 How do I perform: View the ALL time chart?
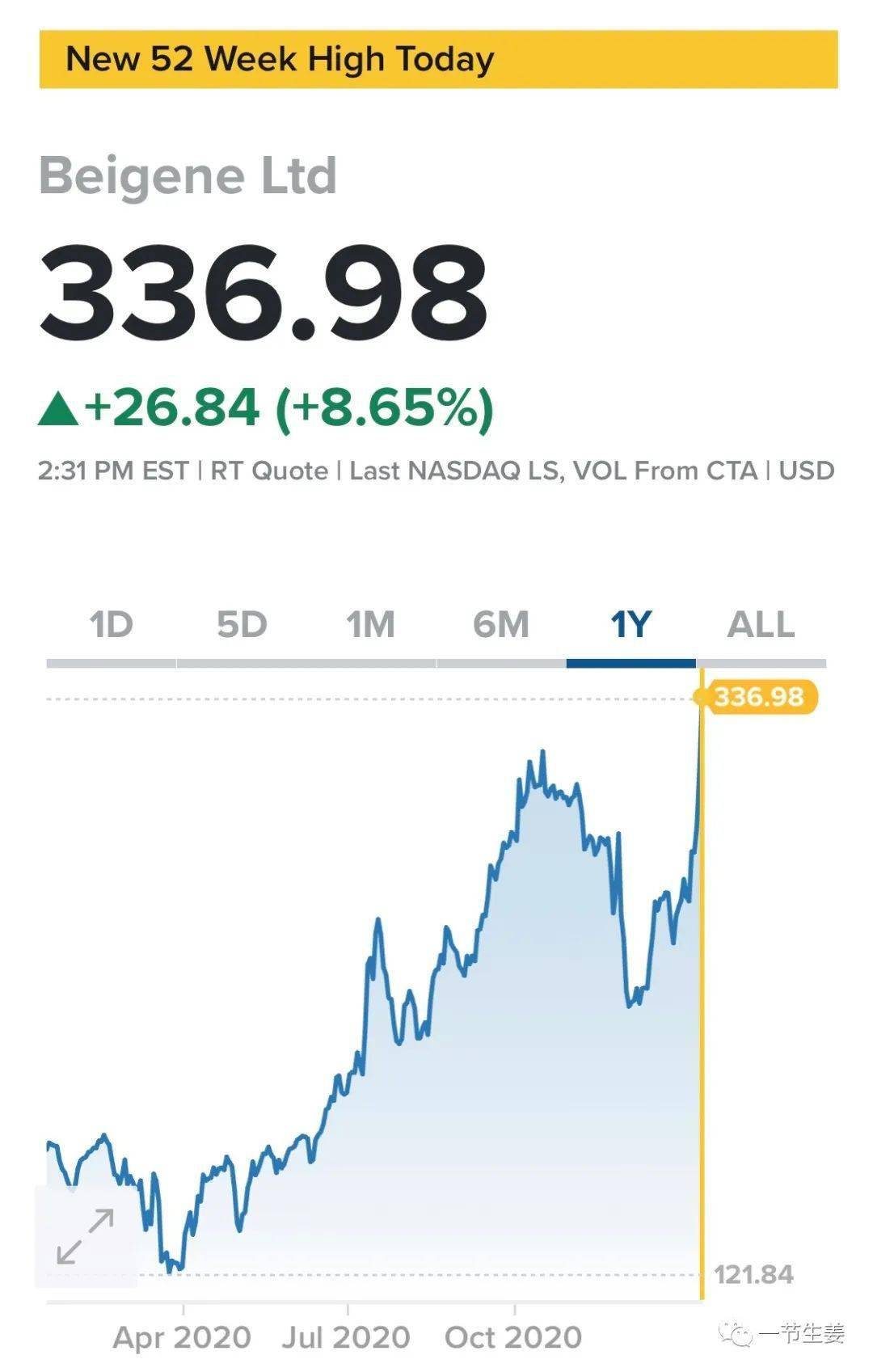pos(761,625)
